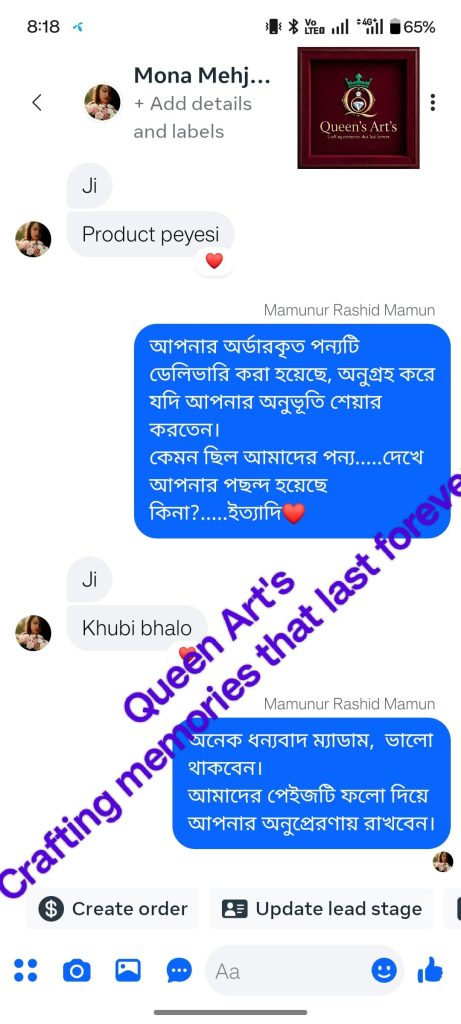Send a thumbs-up like
This screenshot has width=461, height=1024.
pos(430,970)
